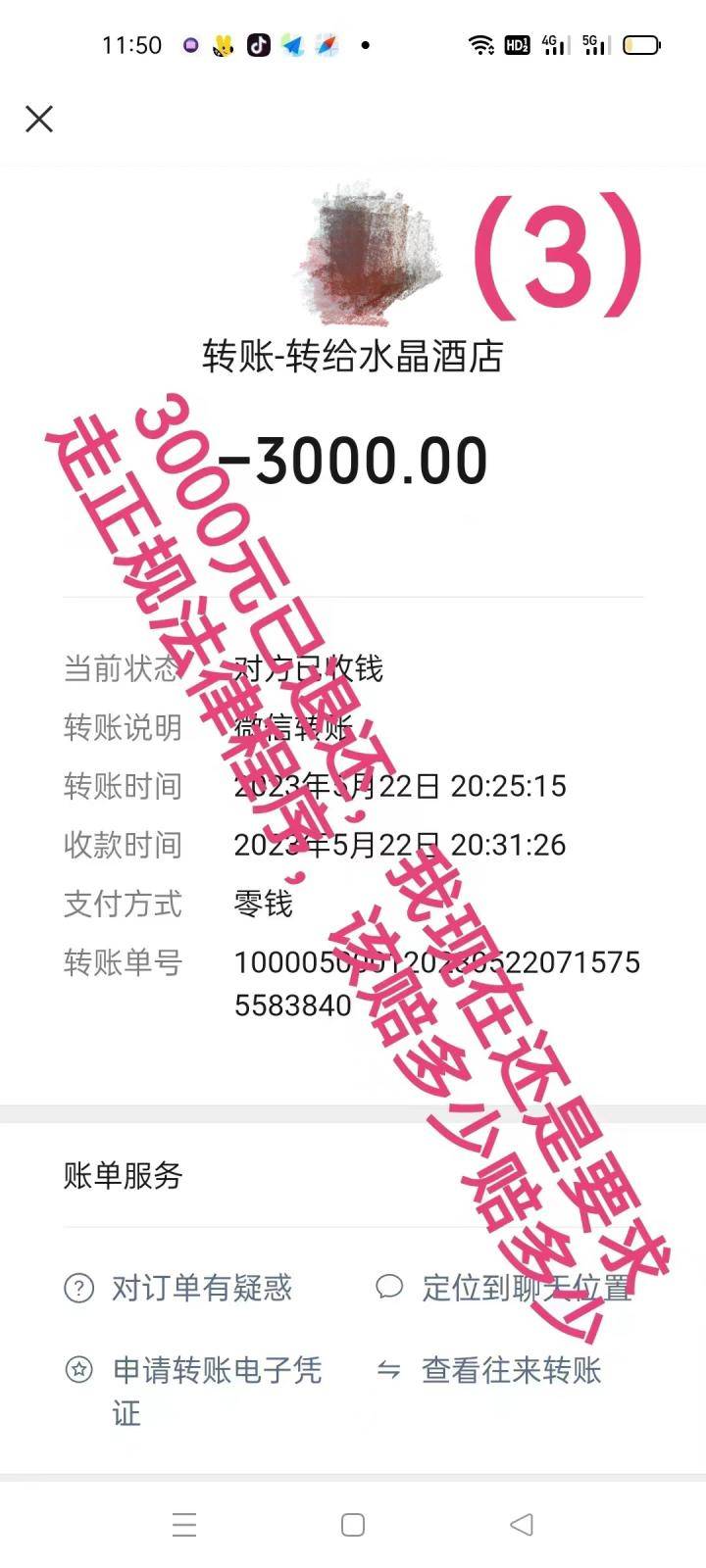The width and height of the screenshot is (706, 1568).
Task: Select 定位到聊天位置 to locate chat
Action: 525,1288
